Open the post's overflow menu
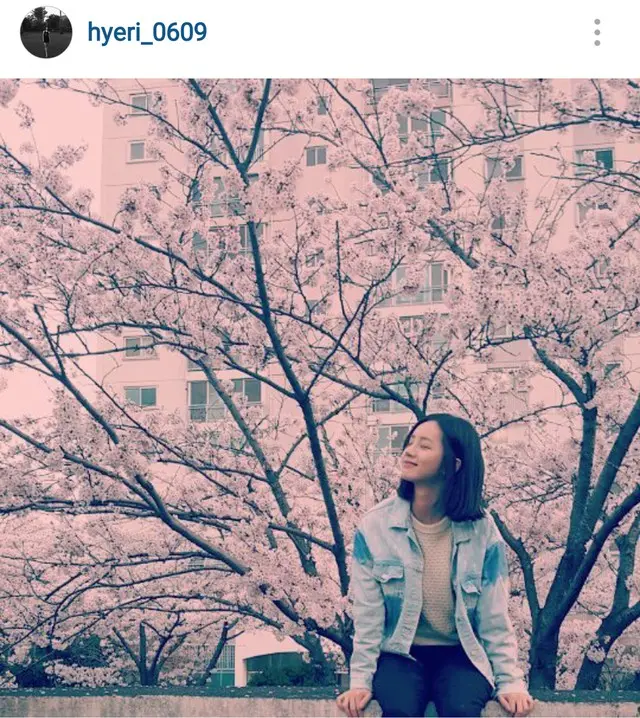Viewport: 640px width, 718px height. point(597,32)
